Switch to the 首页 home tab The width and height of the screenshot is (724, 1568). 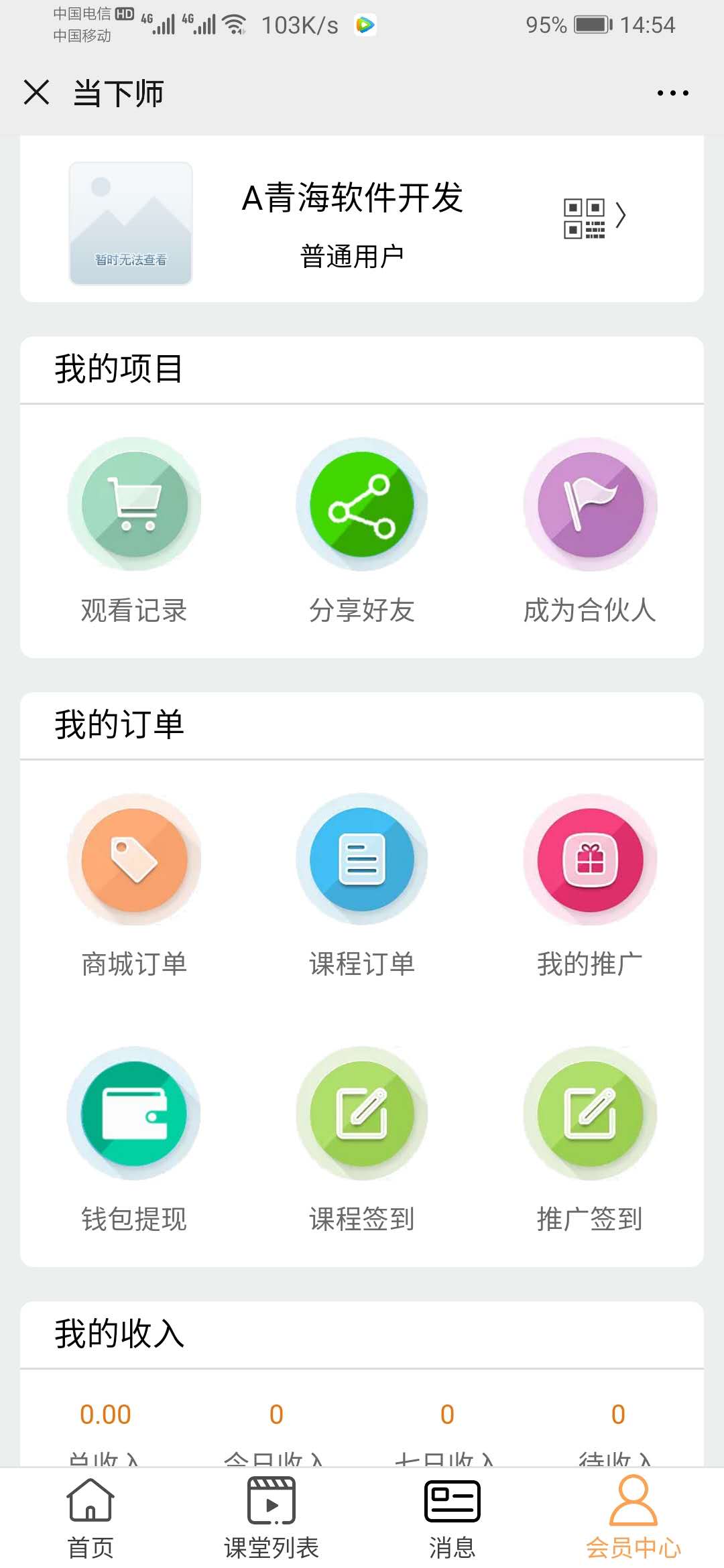click(x=90, y=1518)
